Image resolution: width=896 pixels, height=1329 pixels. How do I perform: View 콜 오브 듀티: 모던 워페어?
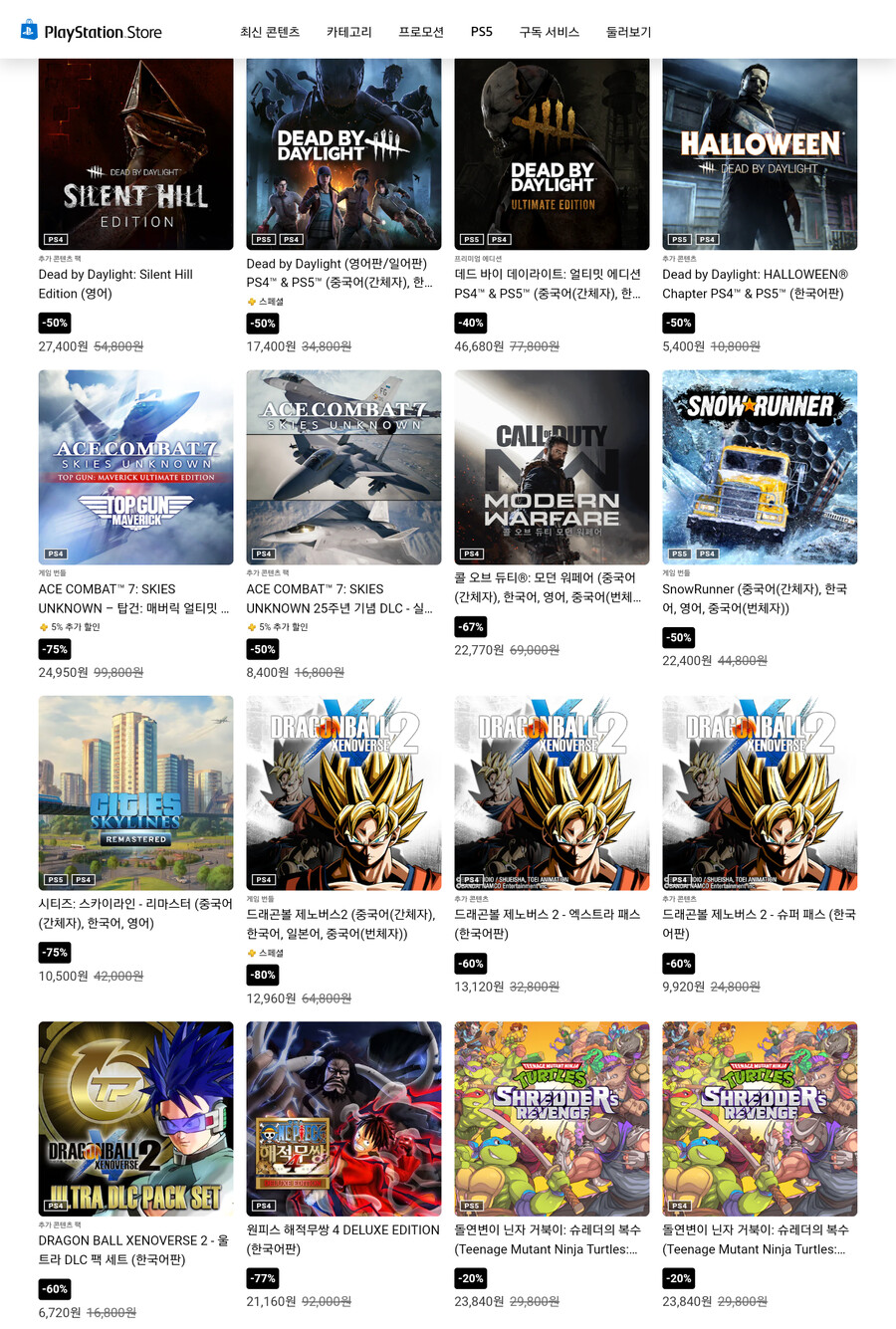[x=552, y=467]
